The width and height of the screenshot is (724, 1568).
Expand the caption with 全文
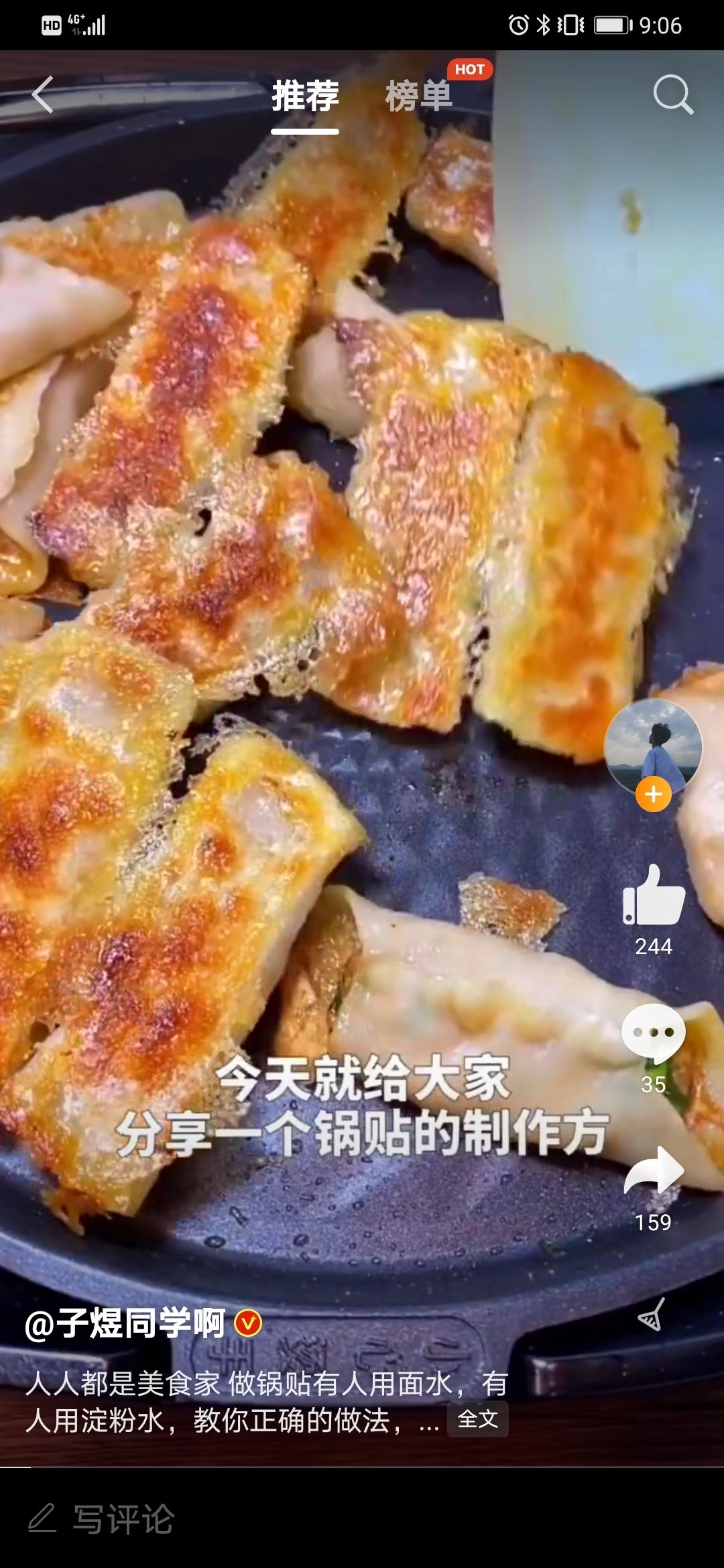477,1419
